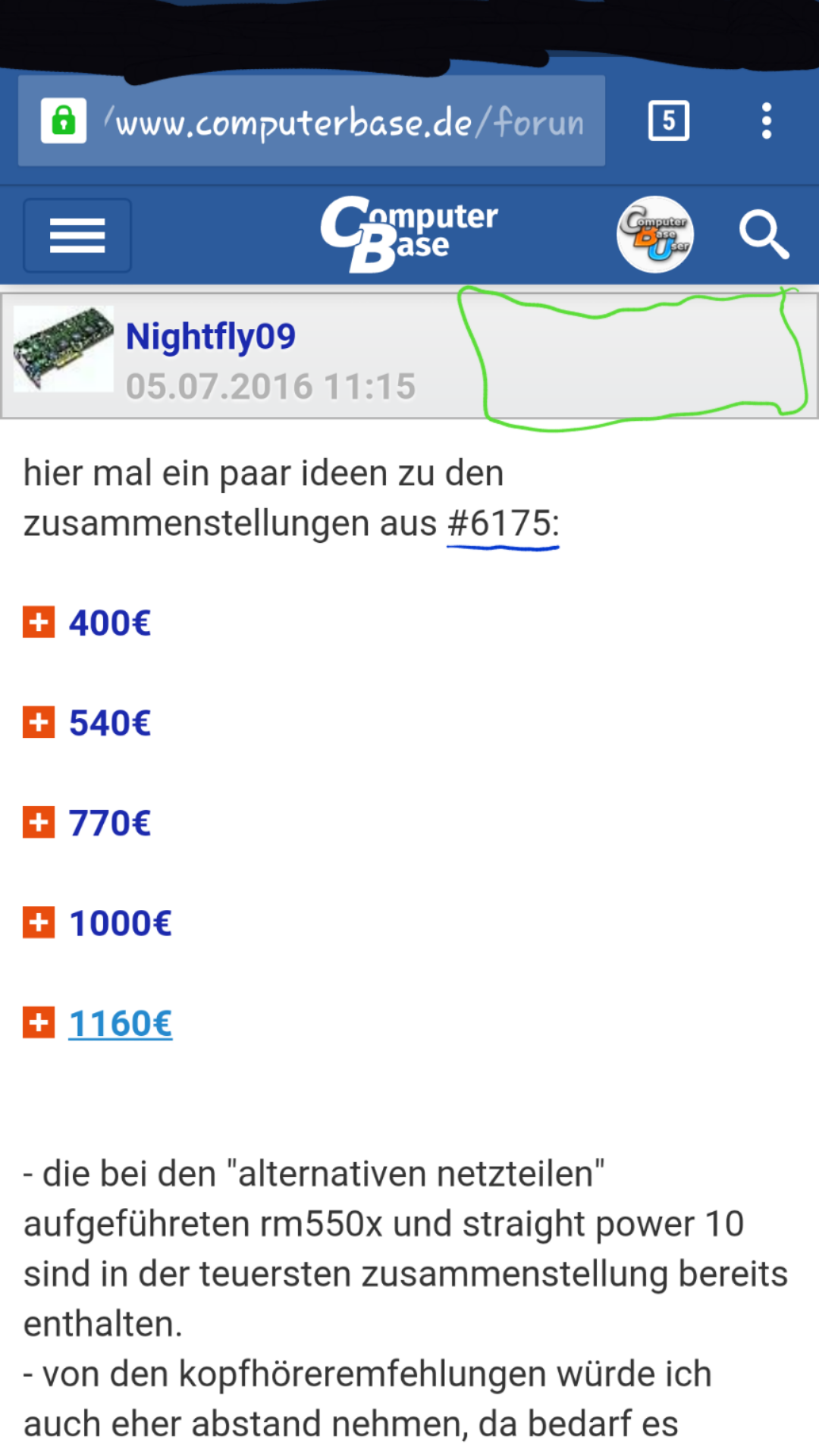Tap Nightfly09's avatar picture

[64, 349]
